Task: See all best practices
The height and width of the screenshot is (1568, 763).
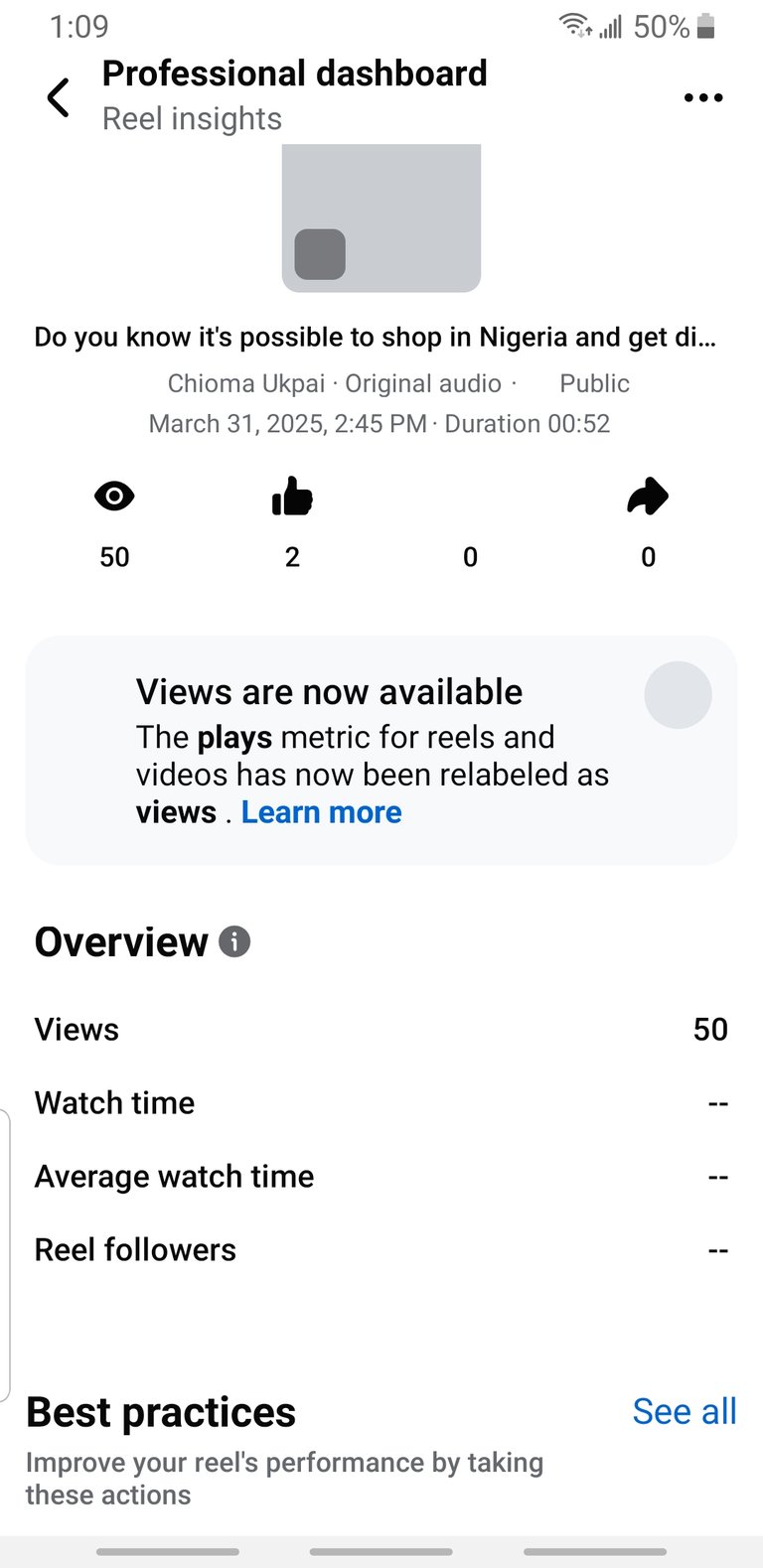Action: [685, 1411]
